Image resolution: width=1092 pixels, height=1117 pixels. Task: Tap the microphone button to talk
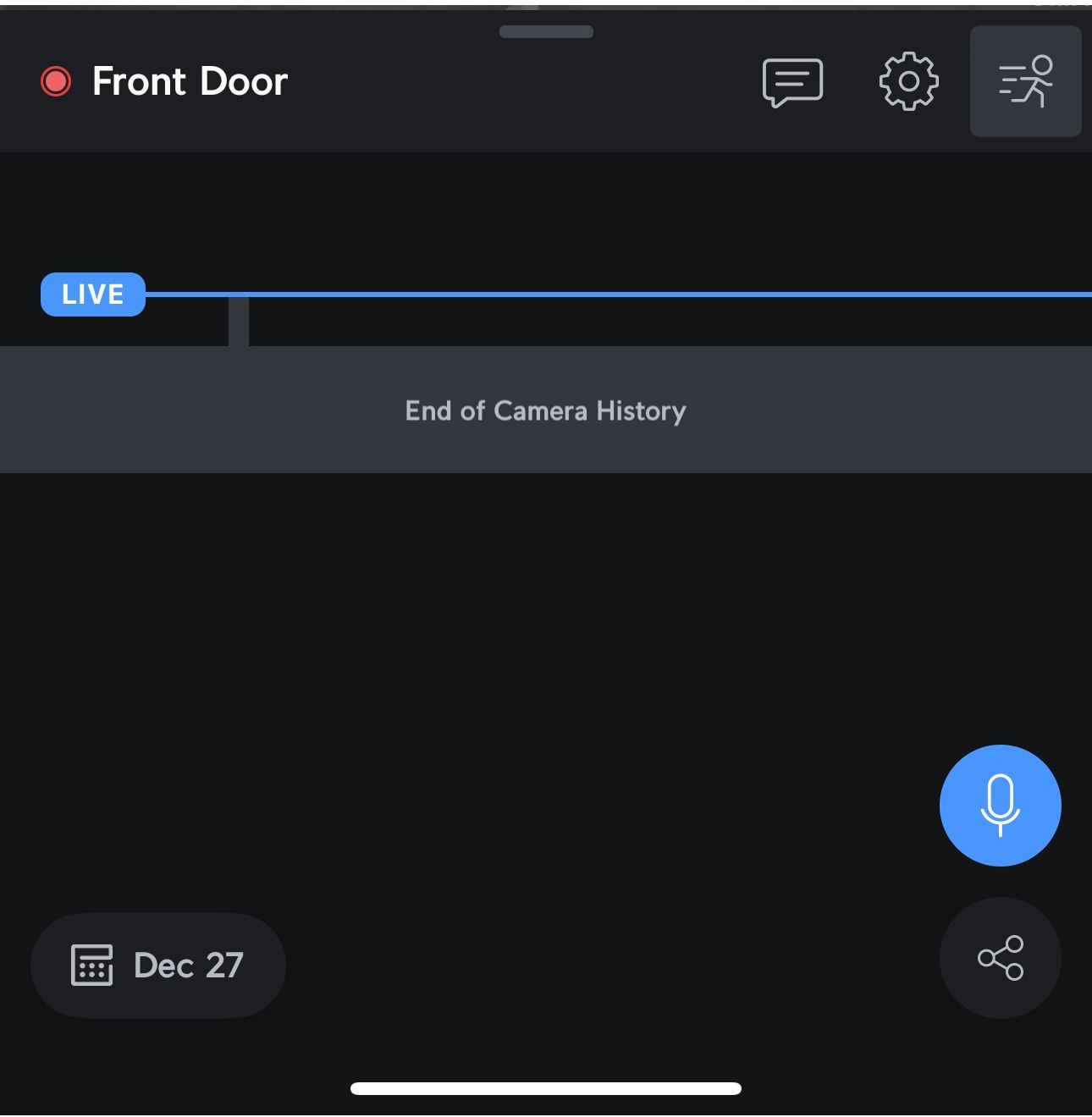click(1000, 805)
